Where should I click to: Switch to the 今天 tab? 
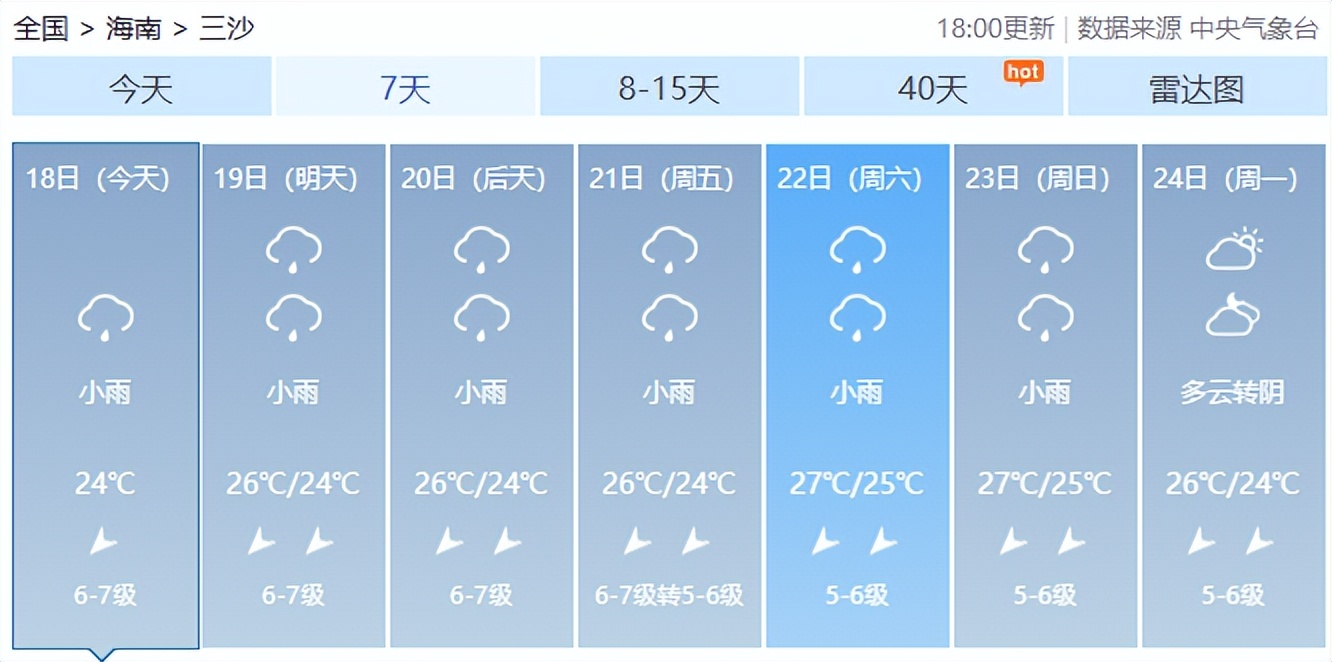[141, 87]
